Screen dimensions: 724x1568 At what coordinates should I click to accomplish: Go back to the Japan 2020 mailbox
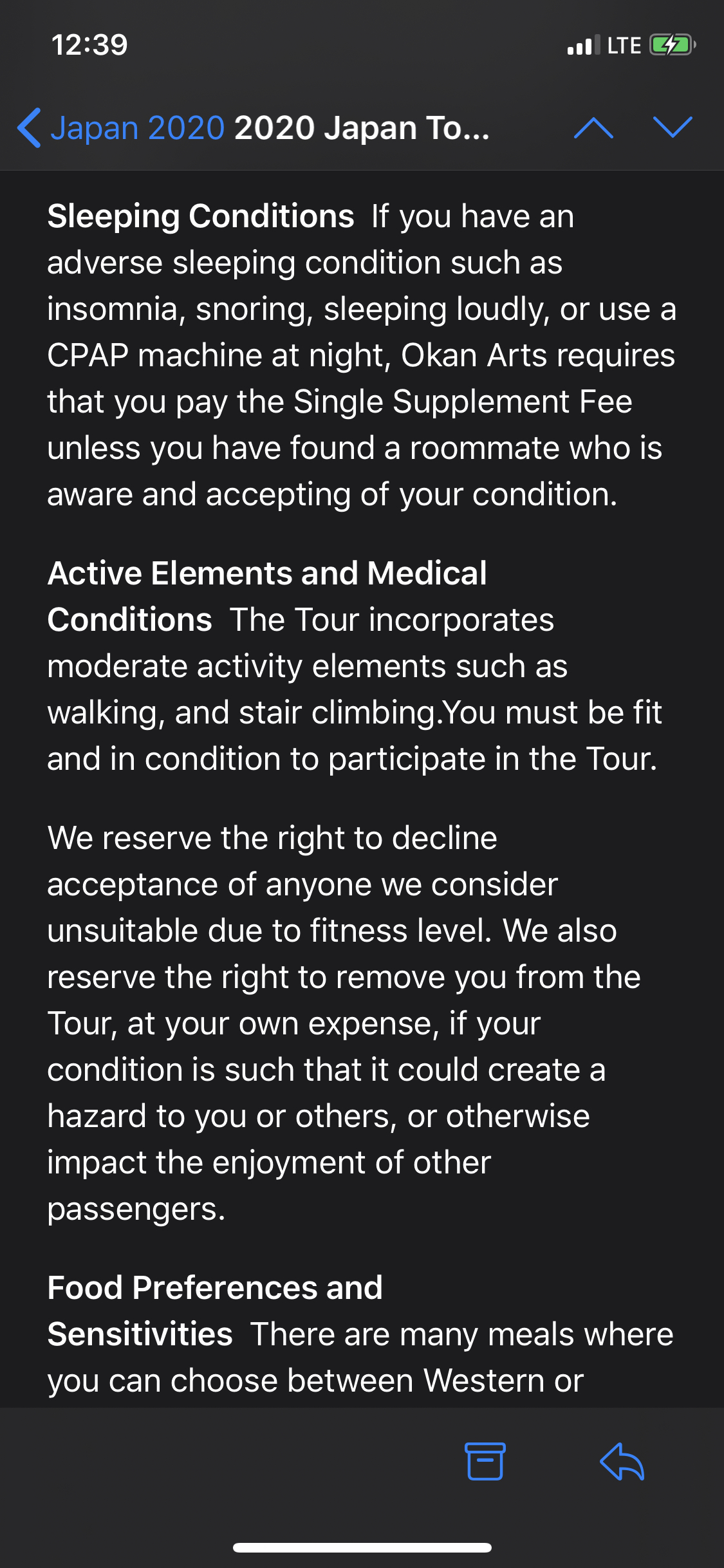click(121, 128)
